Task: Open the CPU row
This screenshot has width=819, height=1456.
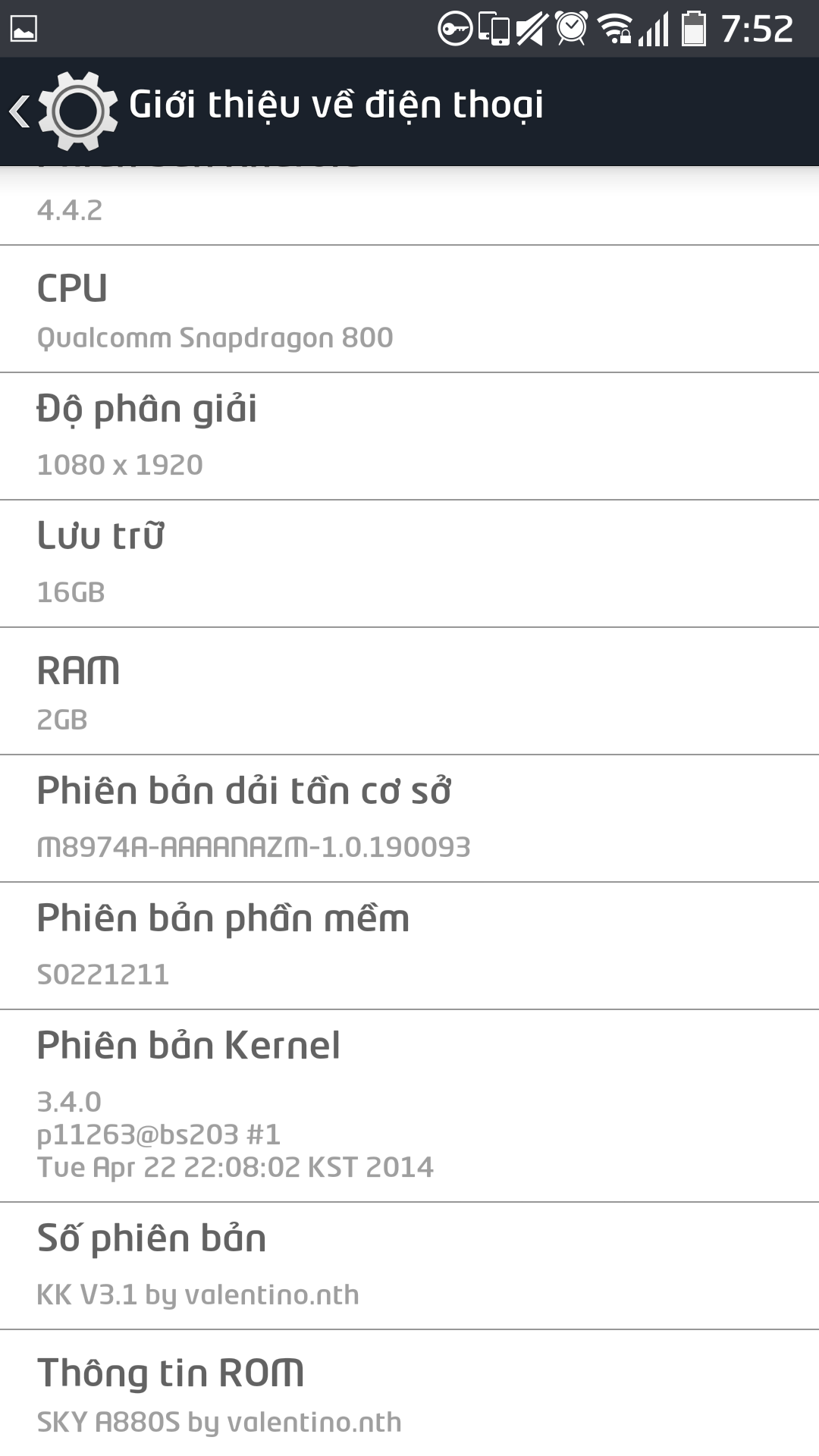Action: (x=409, y=309)
